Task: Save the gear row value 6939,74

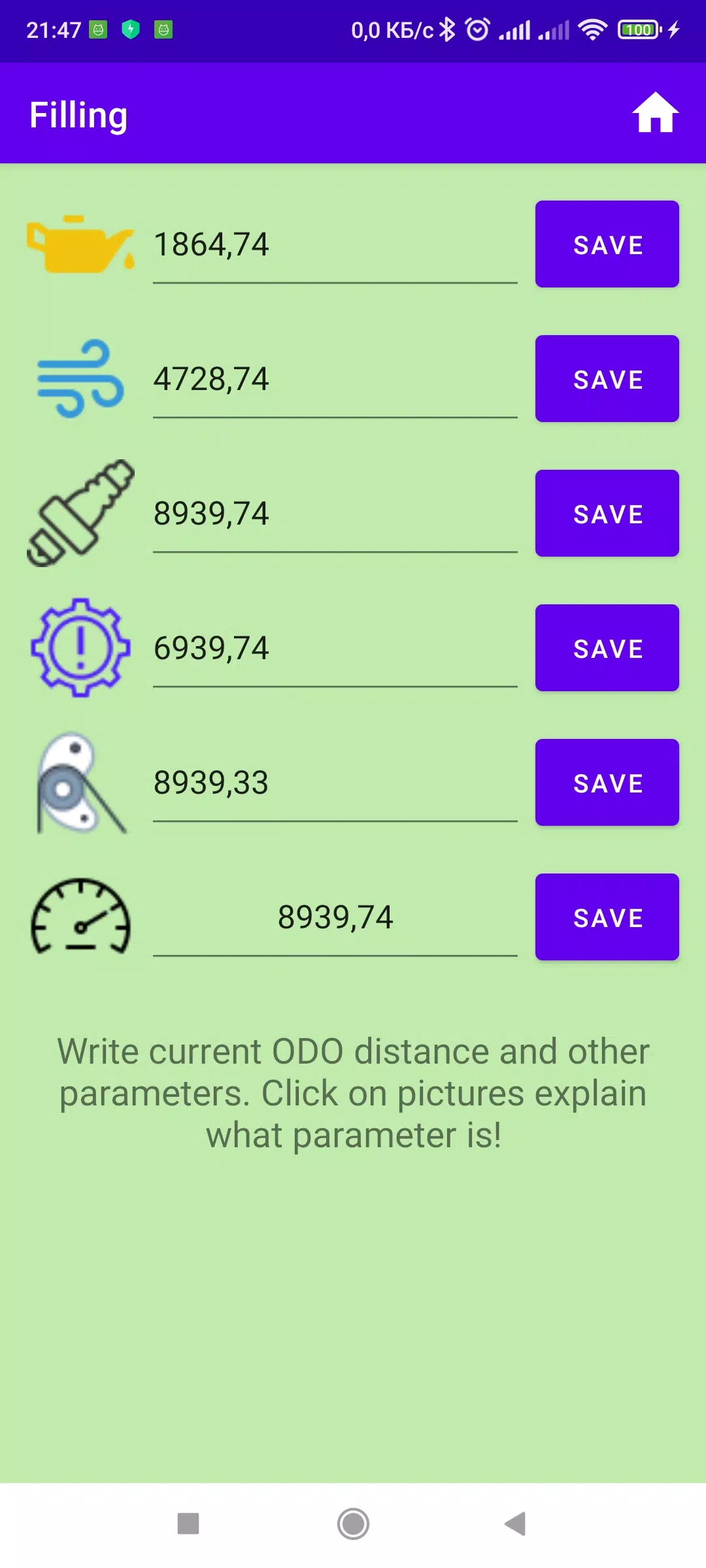Action: [x=607, y=647]
